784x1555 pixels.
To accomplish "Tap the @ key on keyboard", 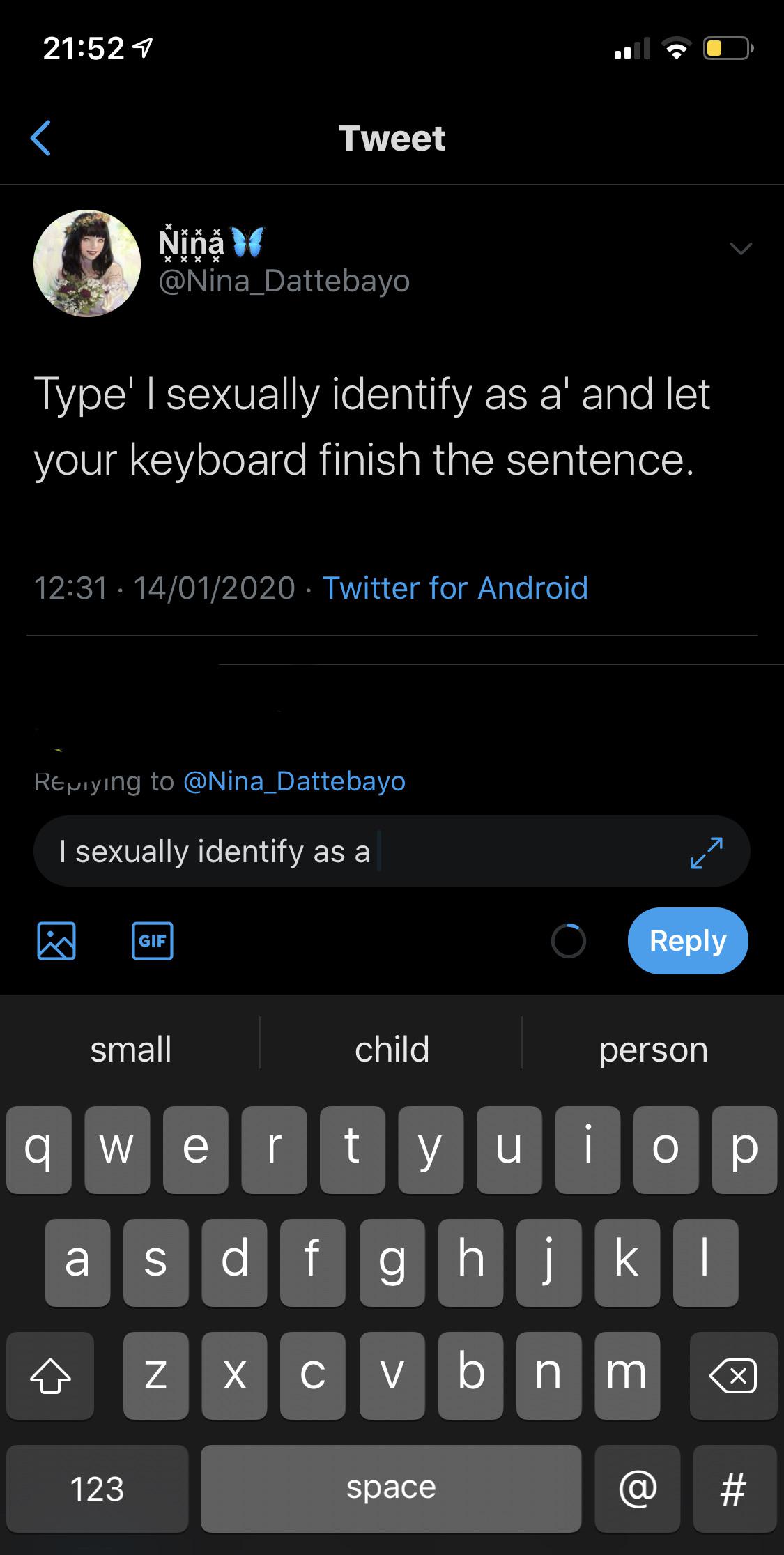I will click(637, 1488).
